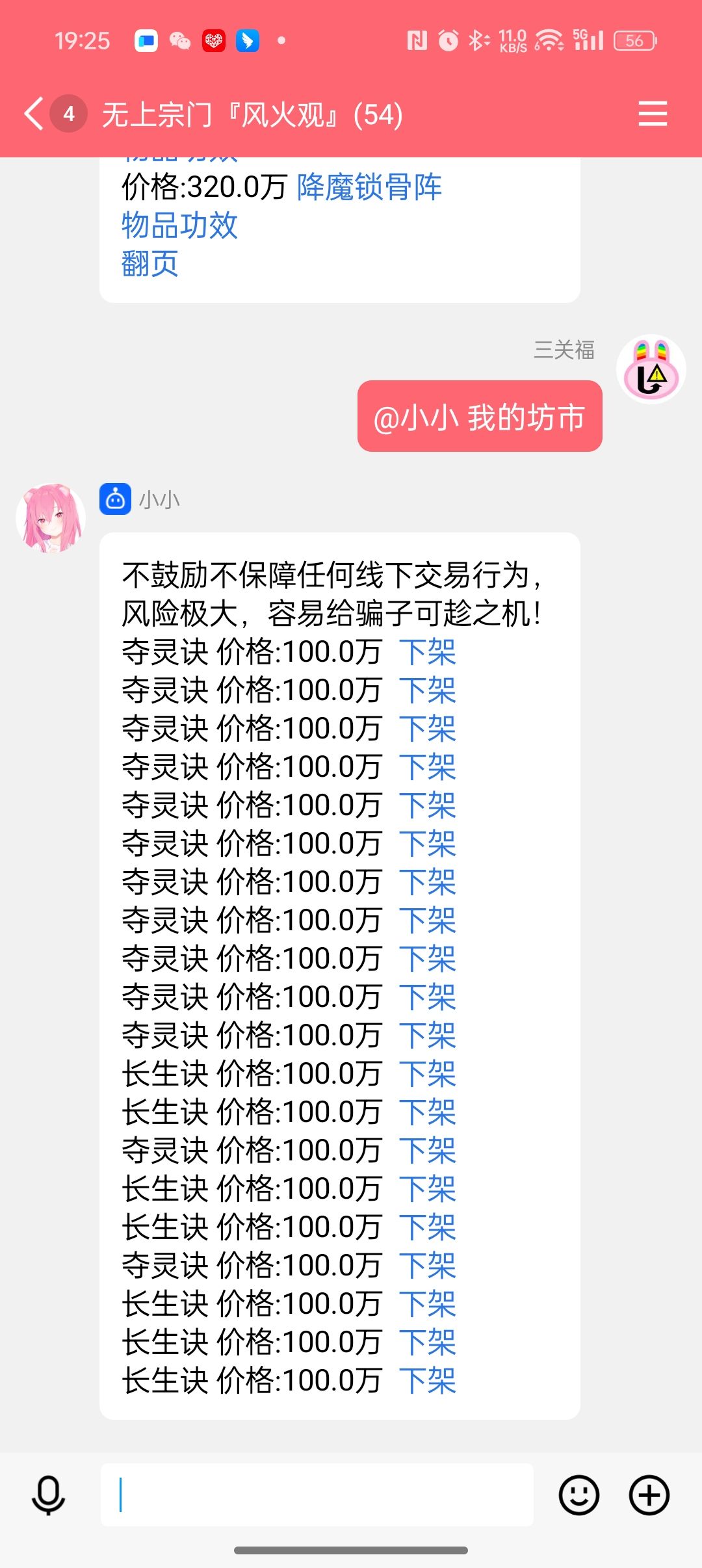Open the emoji picker
Image resolution: width=702 pixels, height=1568 pixels.
(x=578, y=1495)
